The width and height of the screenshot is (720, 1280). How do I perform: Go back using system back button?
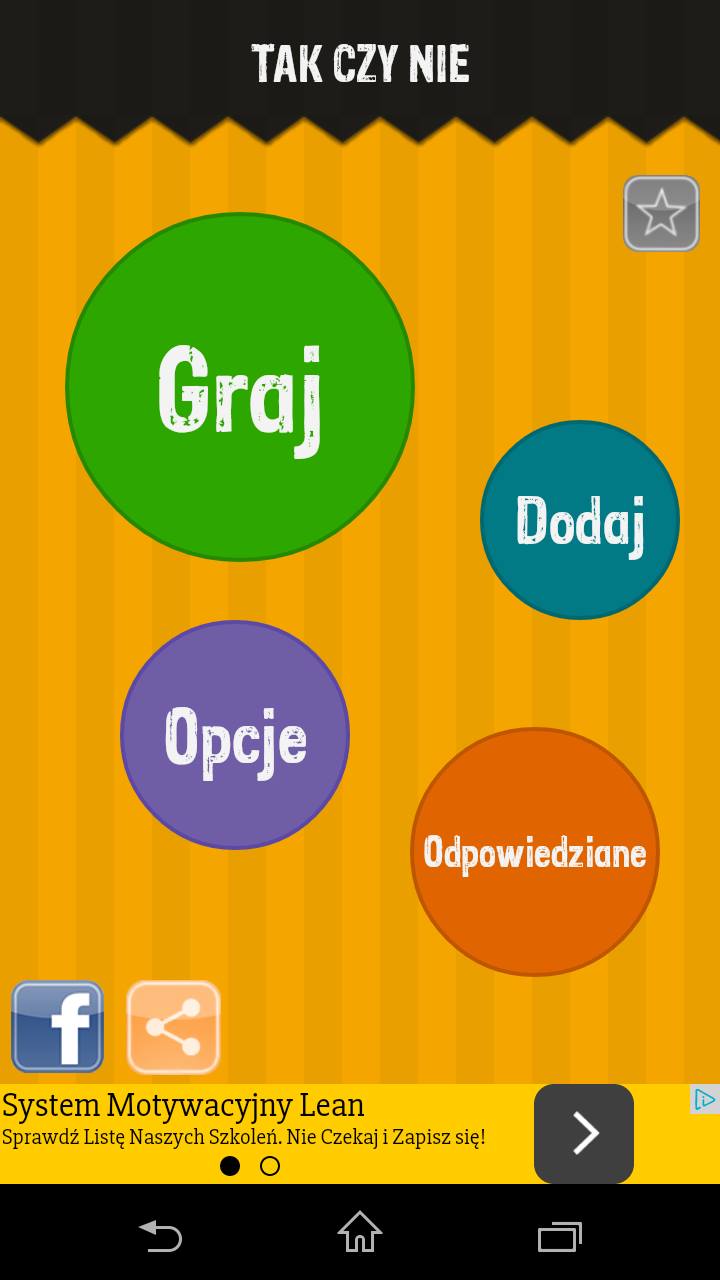(160, 1235)
